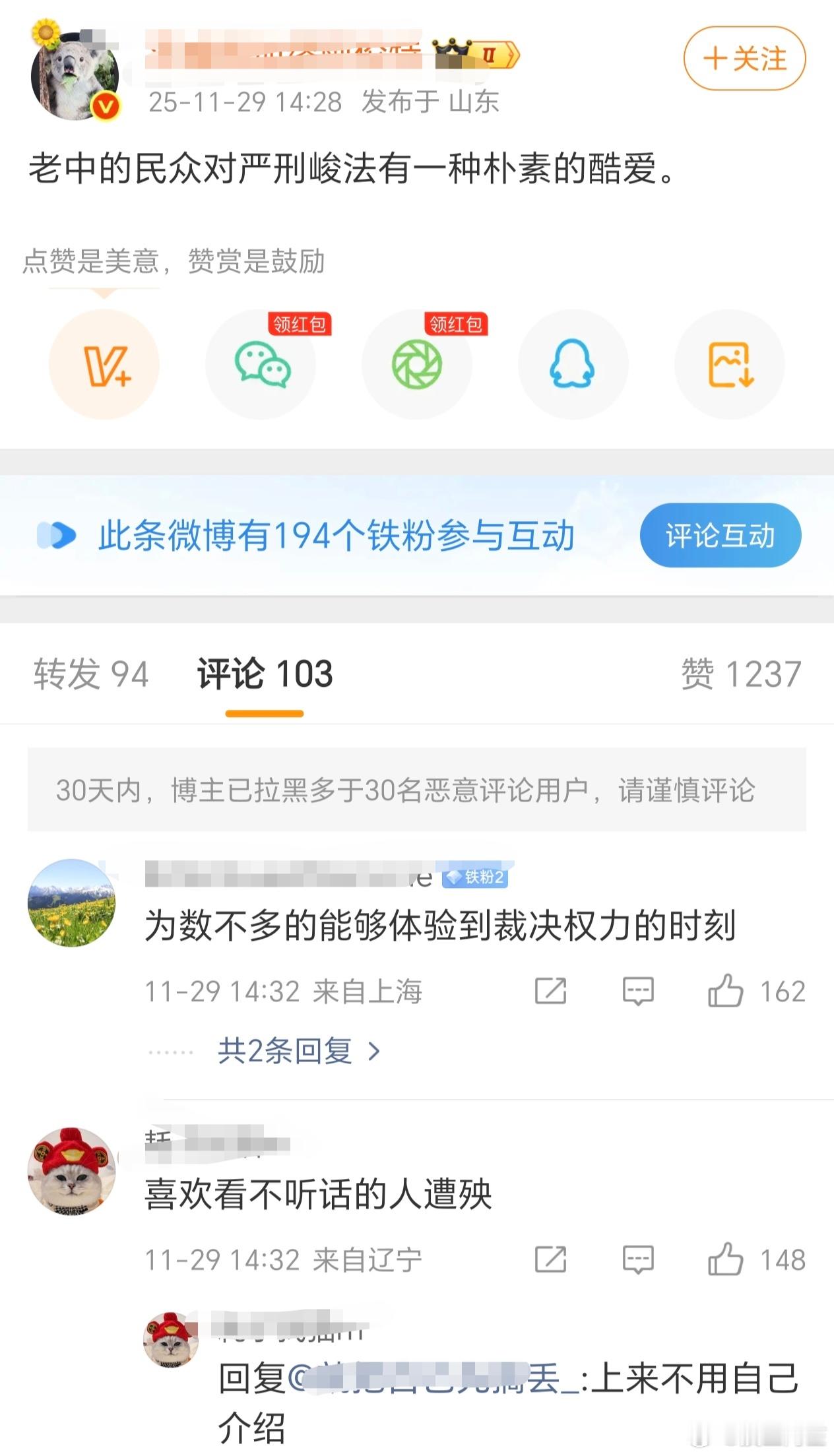Click the forward icon under the Liaoning comment
Screen dimensions: 834x1456
click(553, 1260)
